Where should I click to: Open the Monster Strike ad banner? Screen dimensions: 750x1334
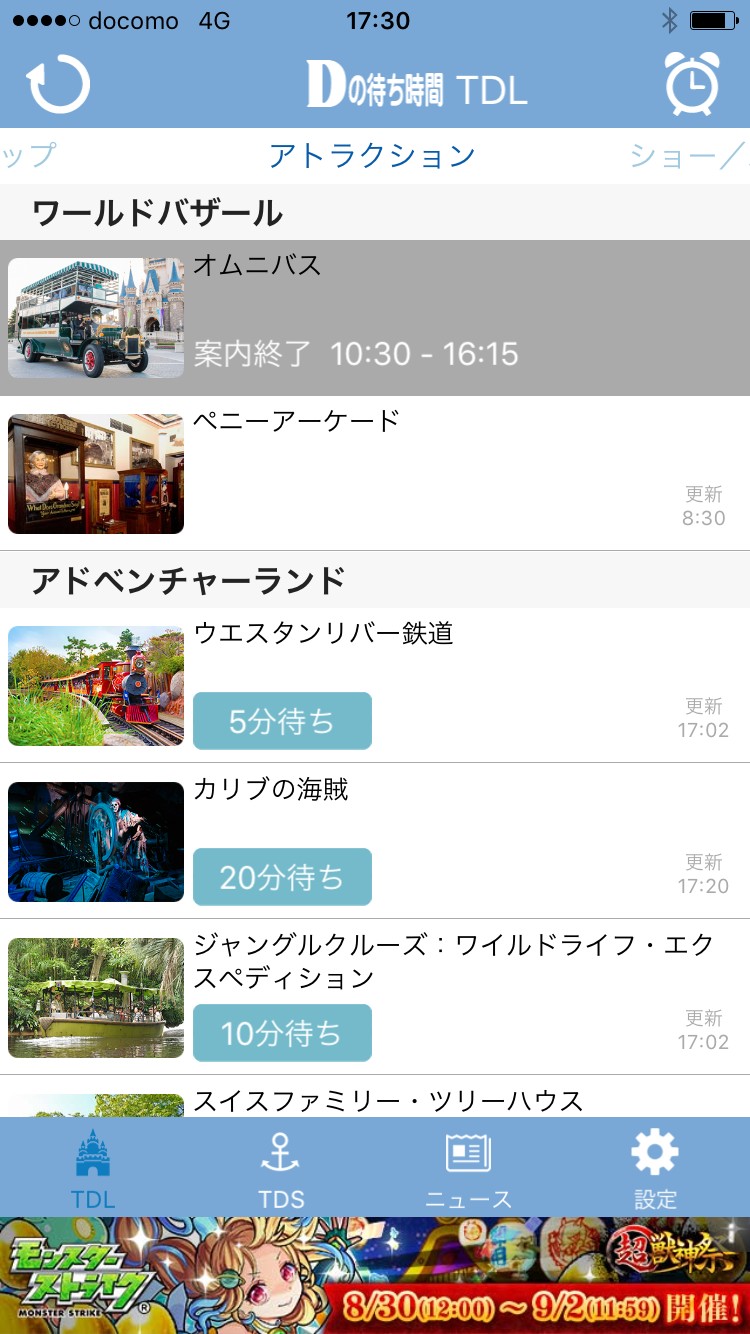pyautogui.click(x=375, y=1275)
